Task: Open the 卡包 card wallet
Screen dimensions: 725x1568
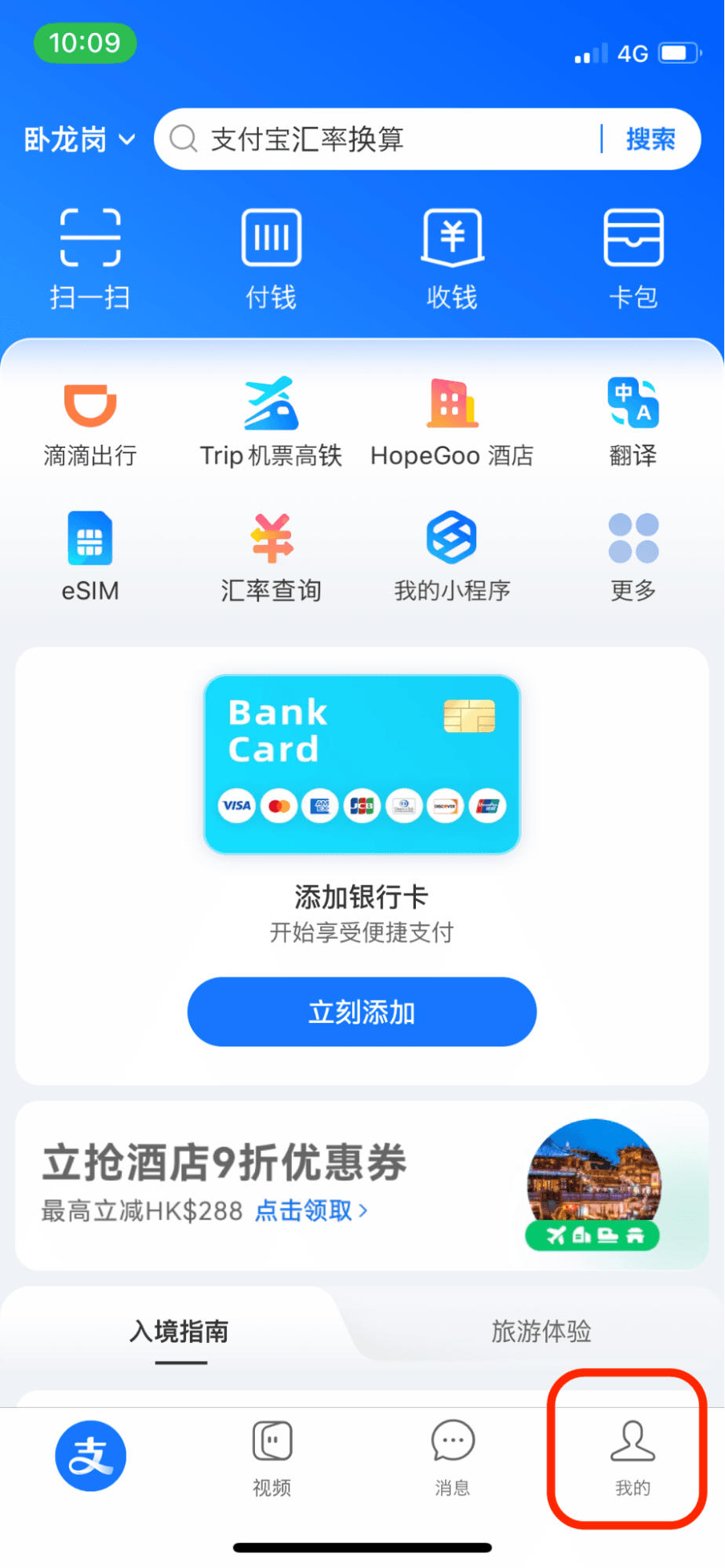Action: pos(633,259)
